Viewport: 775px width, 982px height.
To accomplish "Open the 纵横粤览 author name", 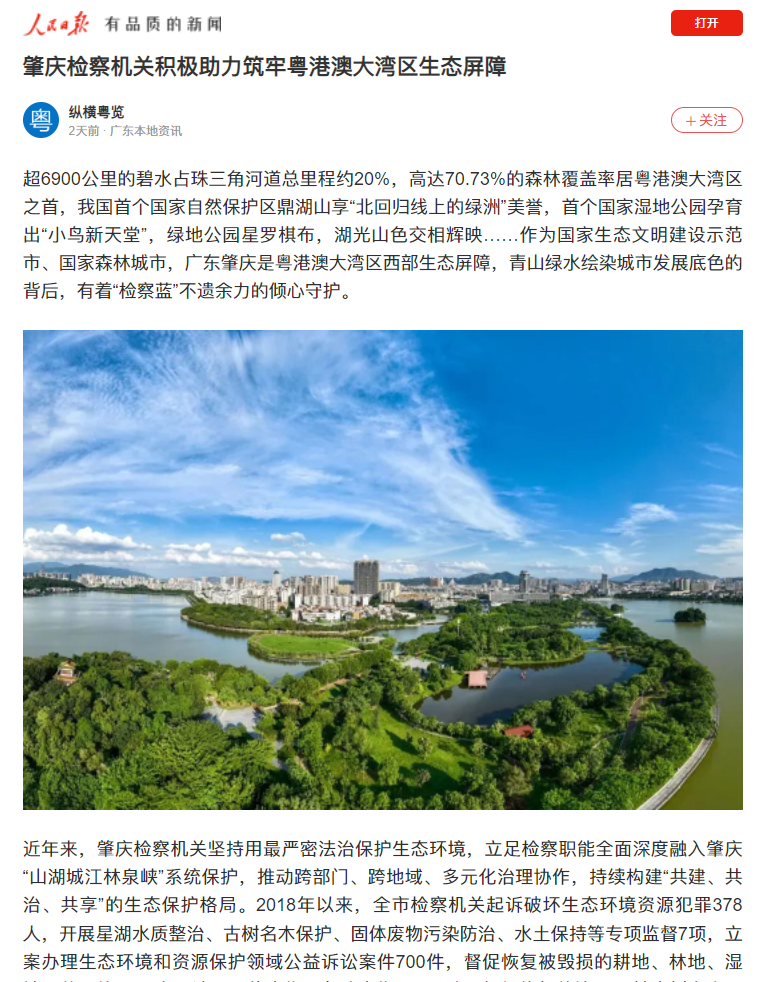I will [97, 112].
